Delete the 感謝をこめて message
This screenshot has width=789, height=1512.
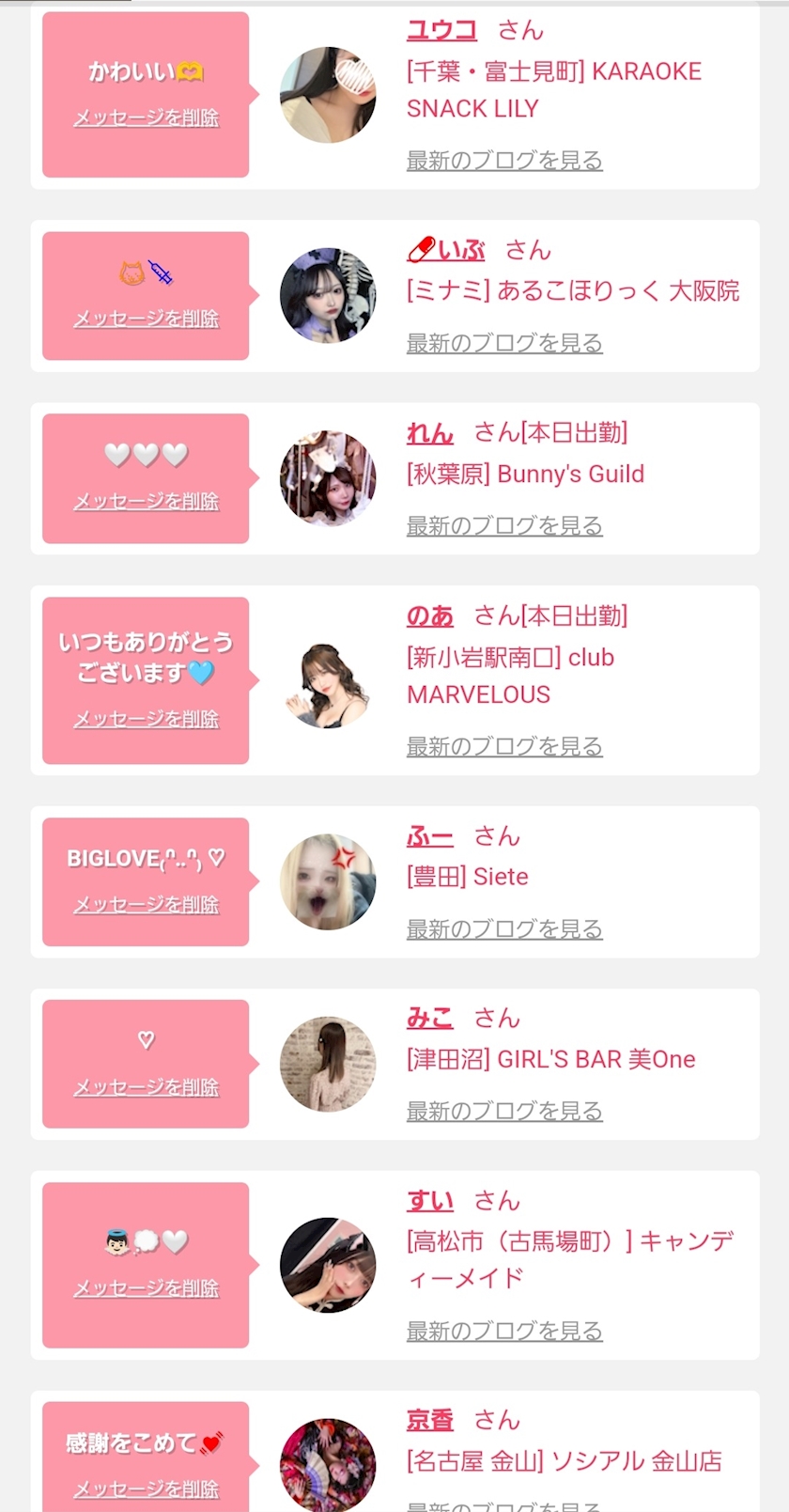[x=146, y=1489]
